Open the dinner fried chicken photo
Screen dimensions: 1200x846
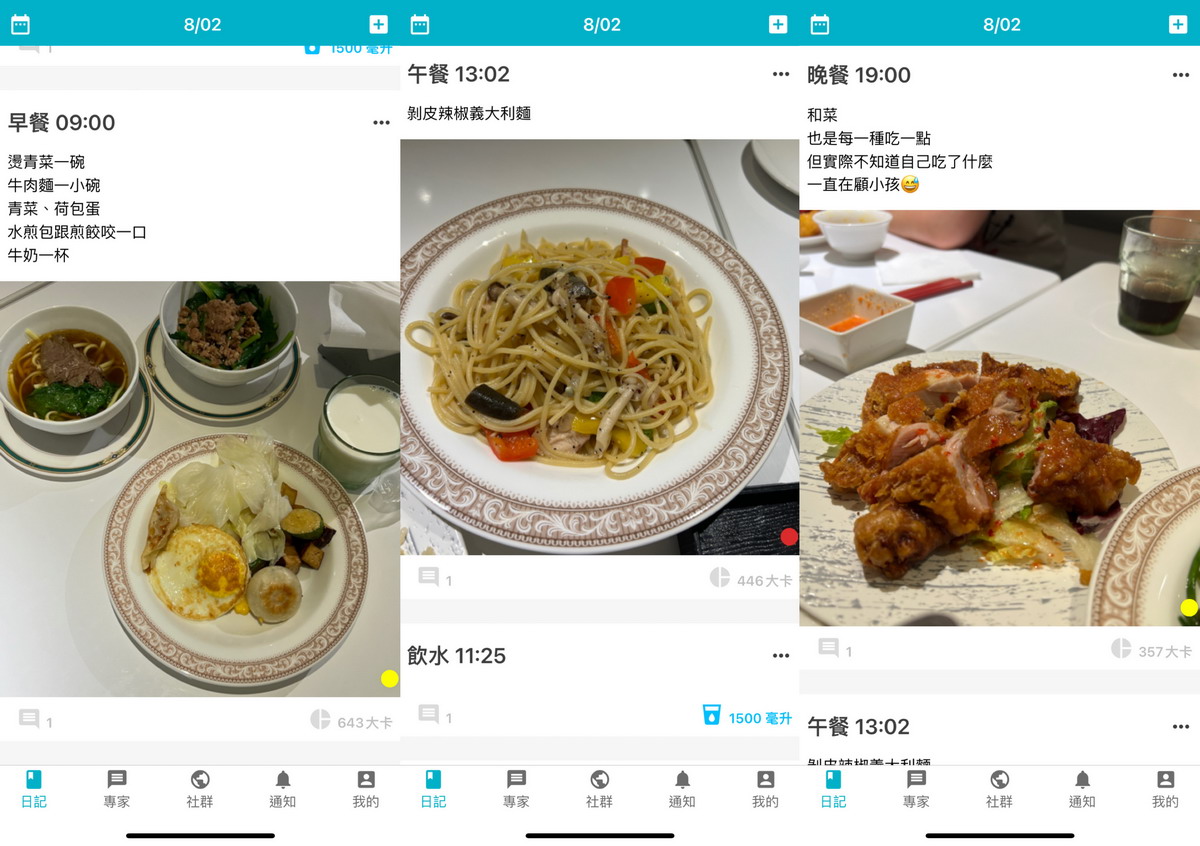(x=1000, y=417)
